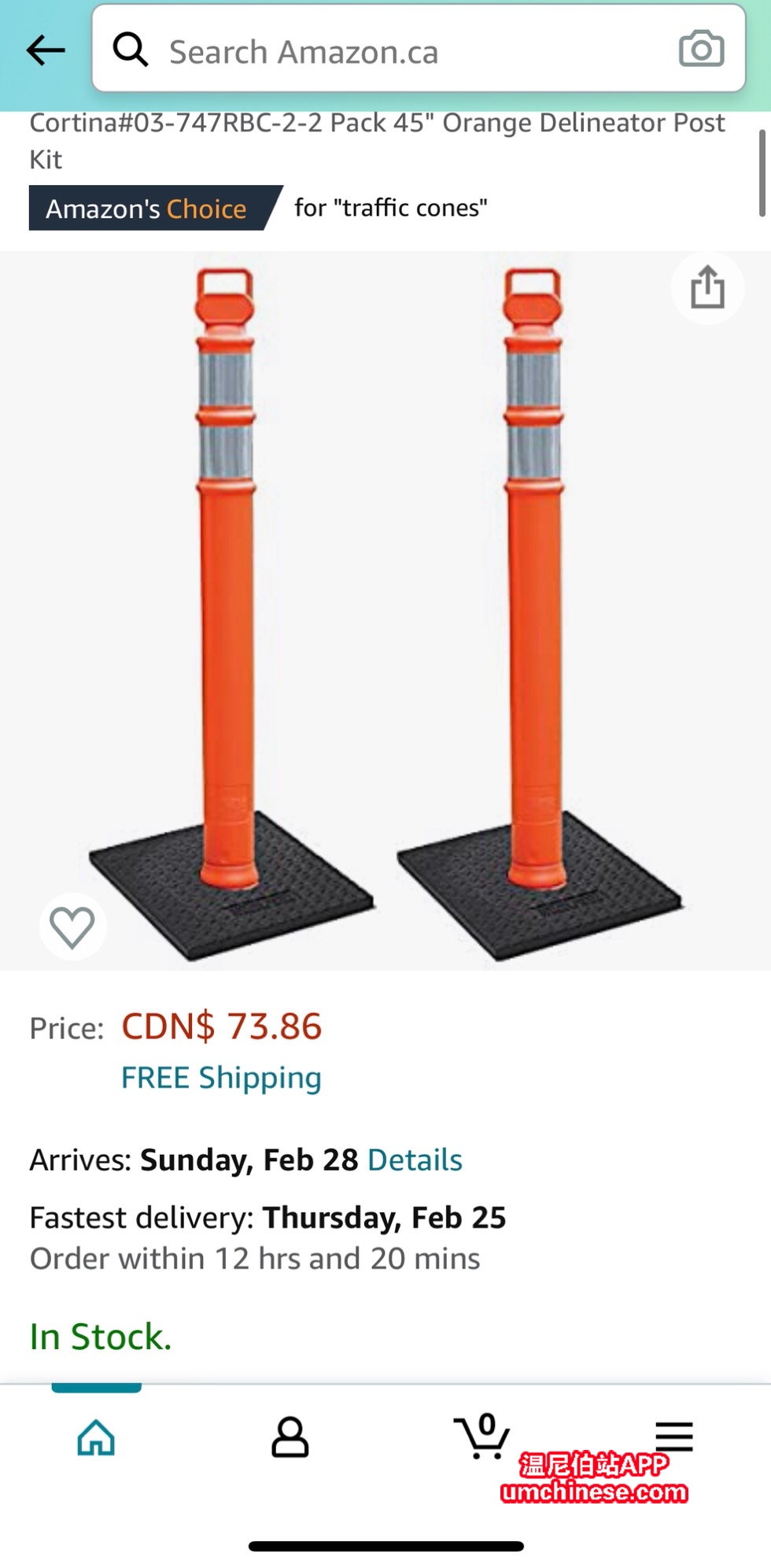Open the account profile tab
The height and width of the screenshot is (1568, 771).
pyautogui.click(x=290, y=1437)
